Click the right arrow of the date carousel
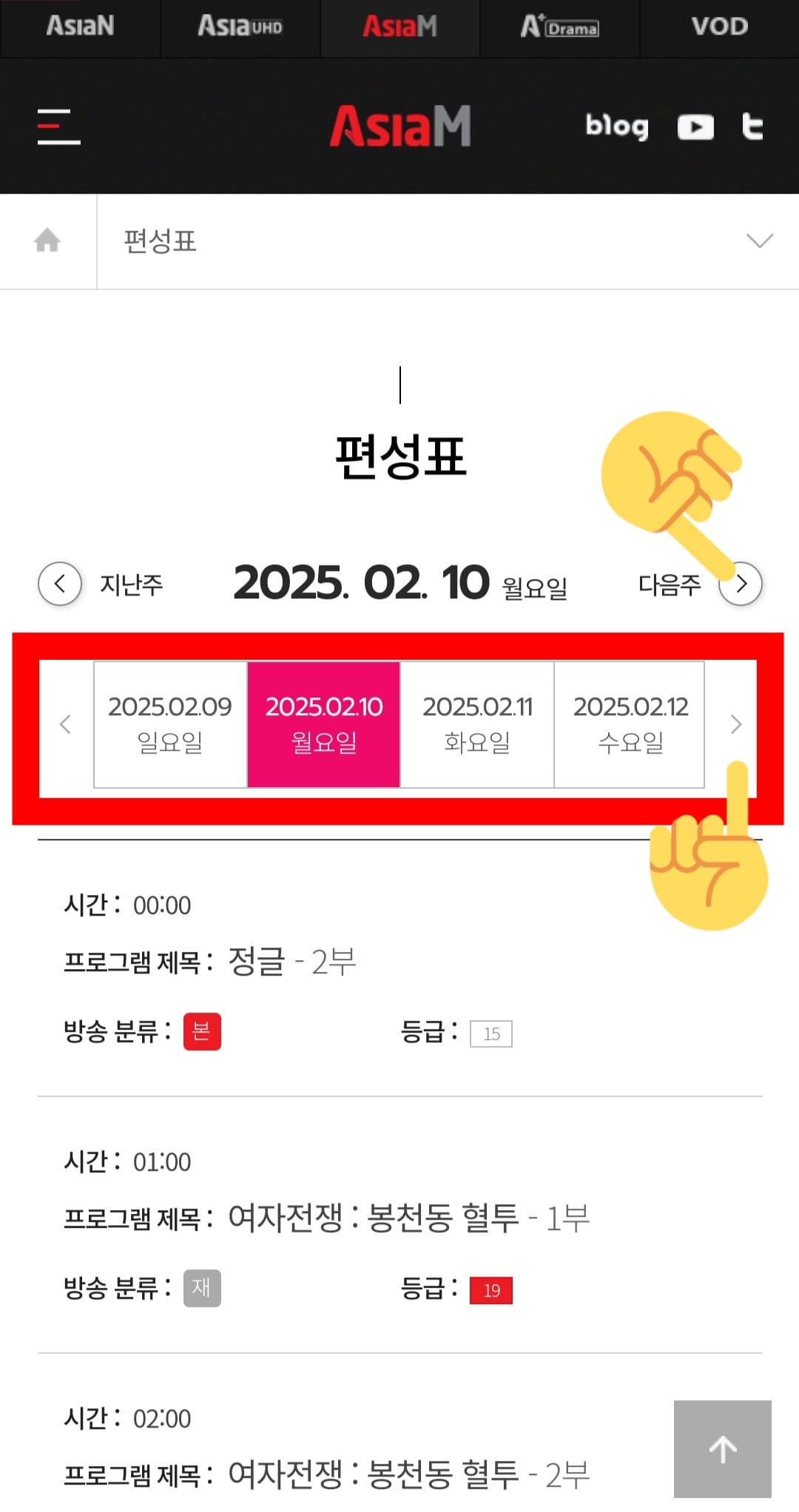Screen dimensions: 799x1512 pyautogui.click(x=735, y=724)
